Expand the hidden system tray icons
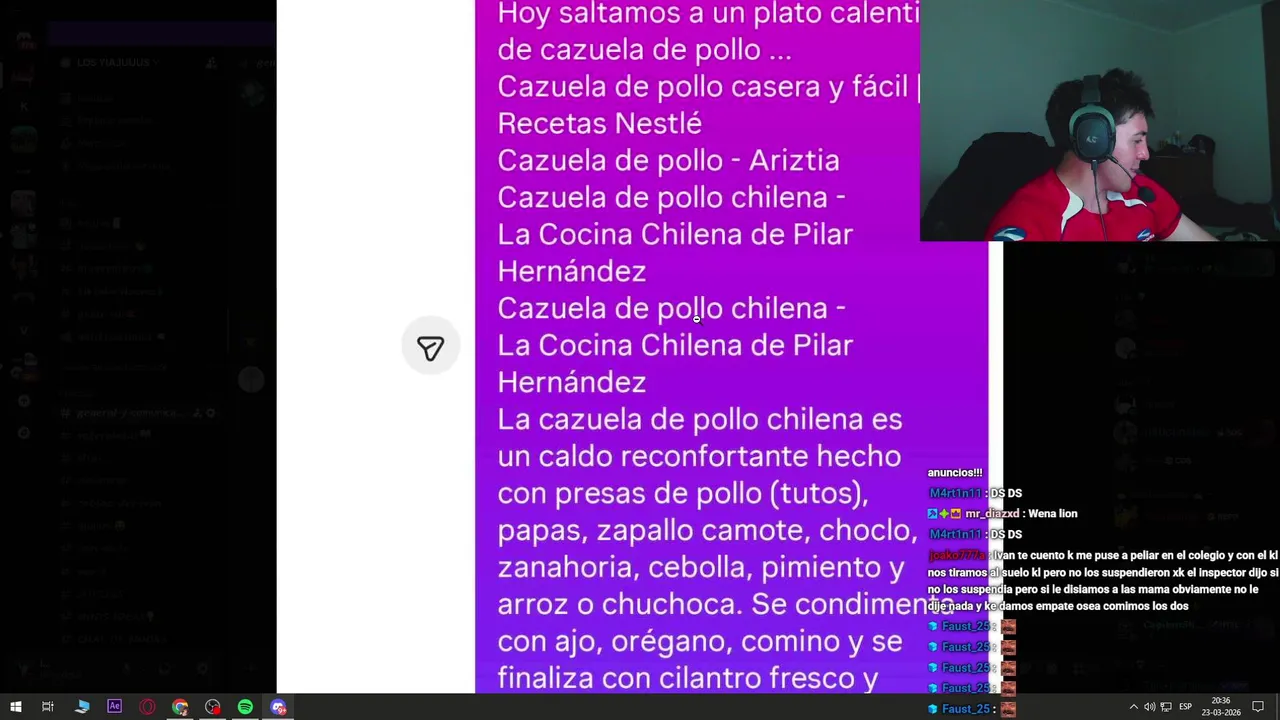 pyautogui.click(x=1133, y=707)
